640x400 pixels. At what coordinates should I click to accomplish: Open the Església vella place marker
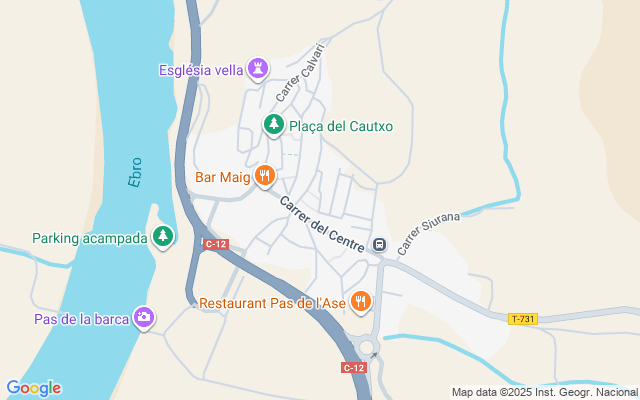[260, 69]
